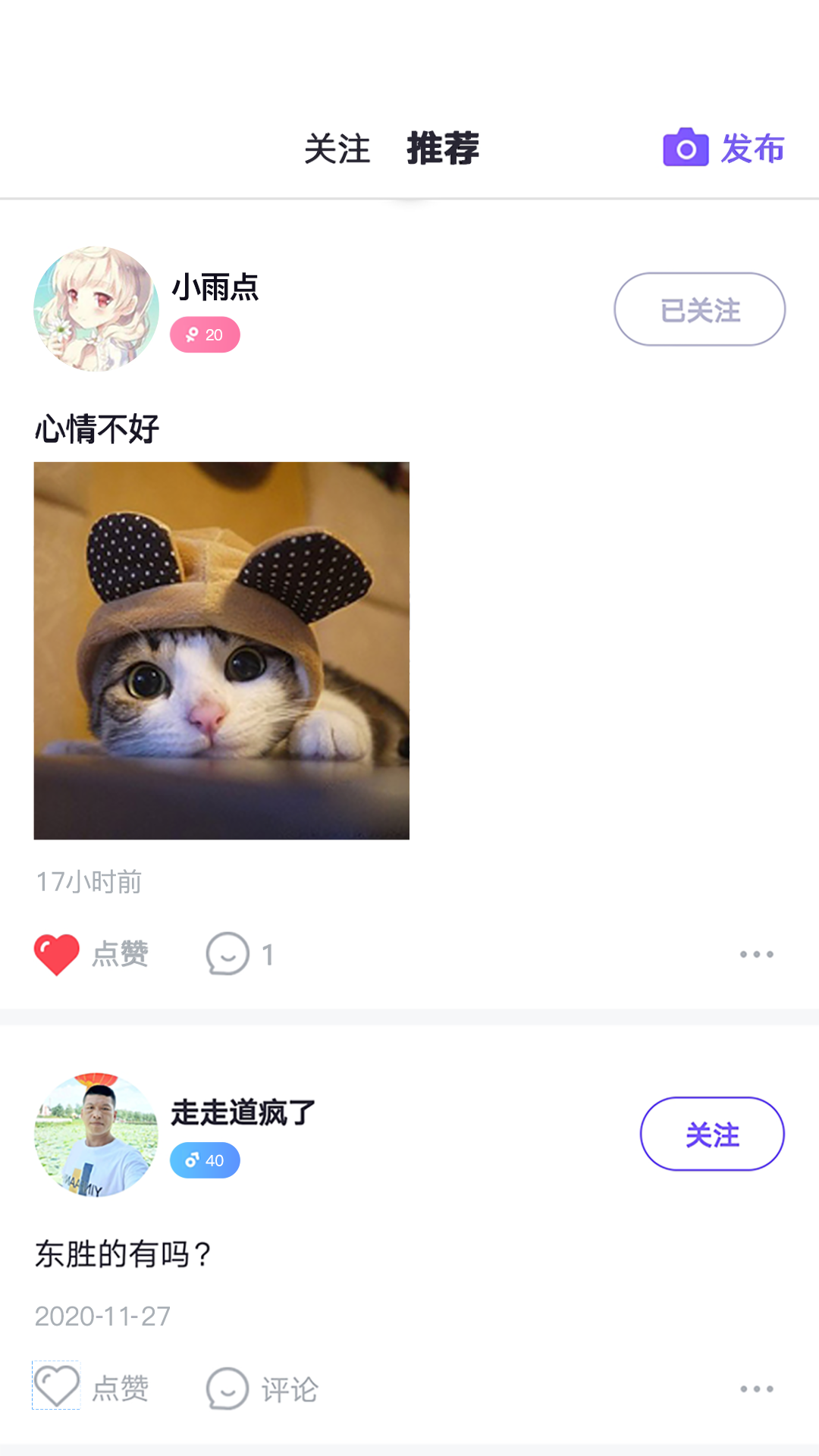The width and height of the screenshot is (819, 1456).
Task: Like 走走道疯了's post
Action: (57, 1387)
